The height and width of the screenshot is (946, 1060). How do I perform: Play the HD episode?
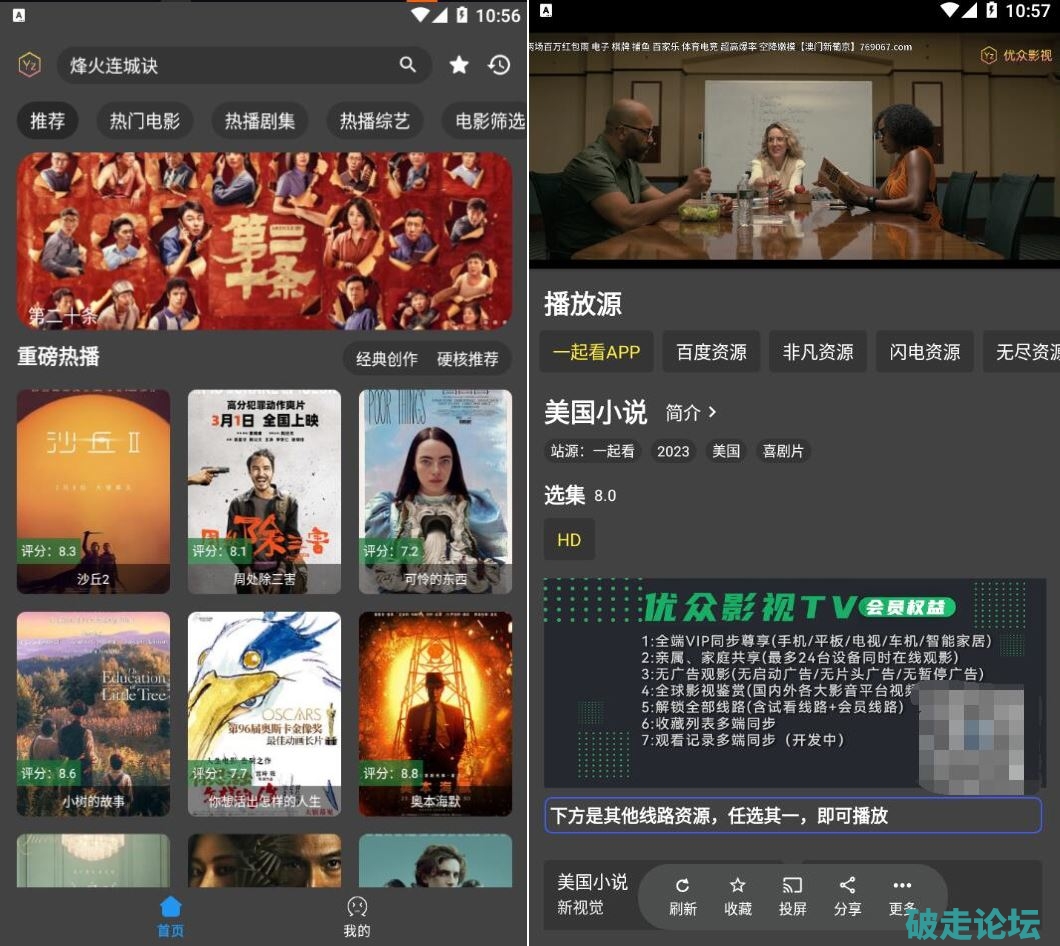tap(569, 539)
